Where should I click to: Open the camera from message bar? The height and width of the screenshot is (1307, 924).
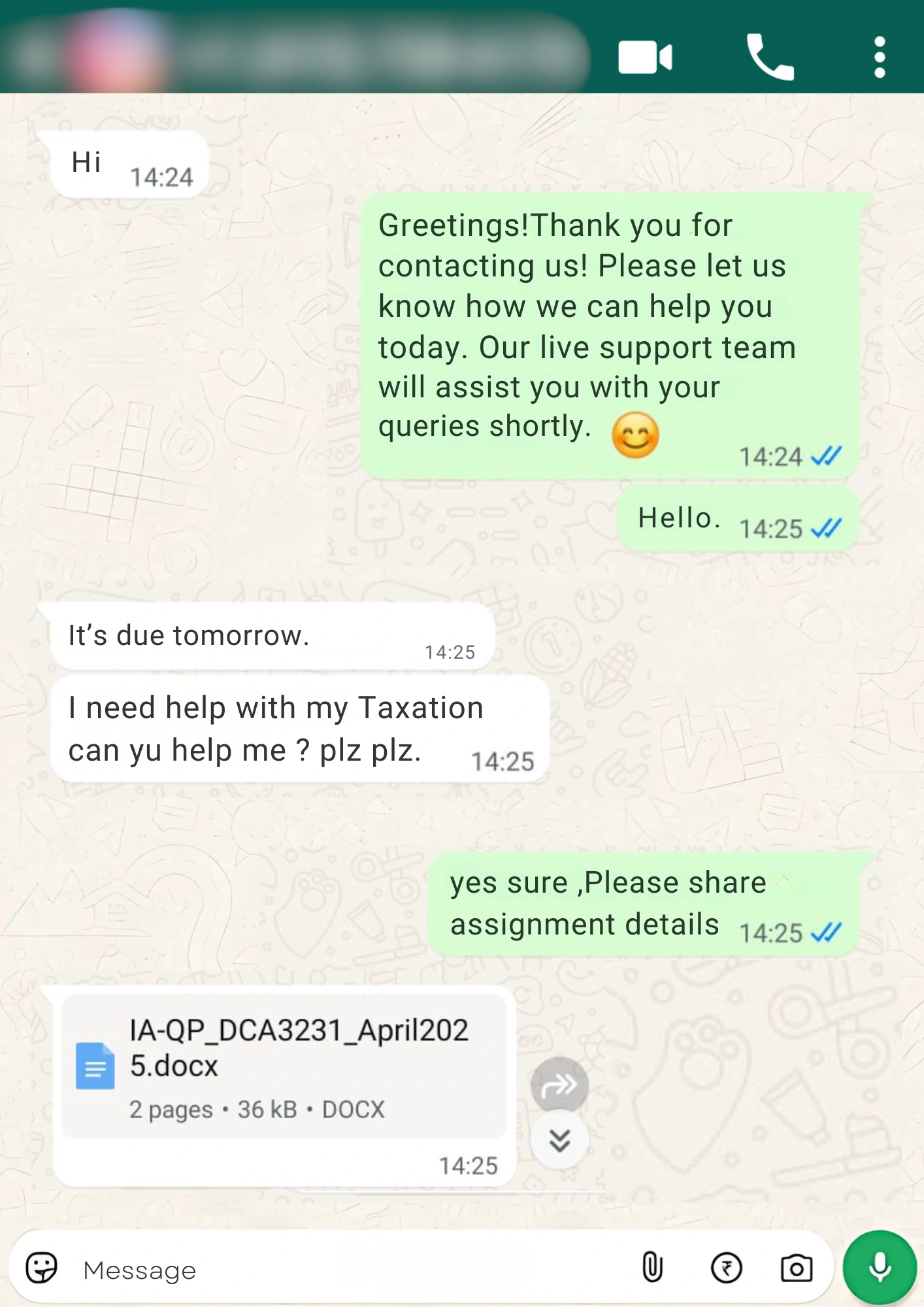796,1268
